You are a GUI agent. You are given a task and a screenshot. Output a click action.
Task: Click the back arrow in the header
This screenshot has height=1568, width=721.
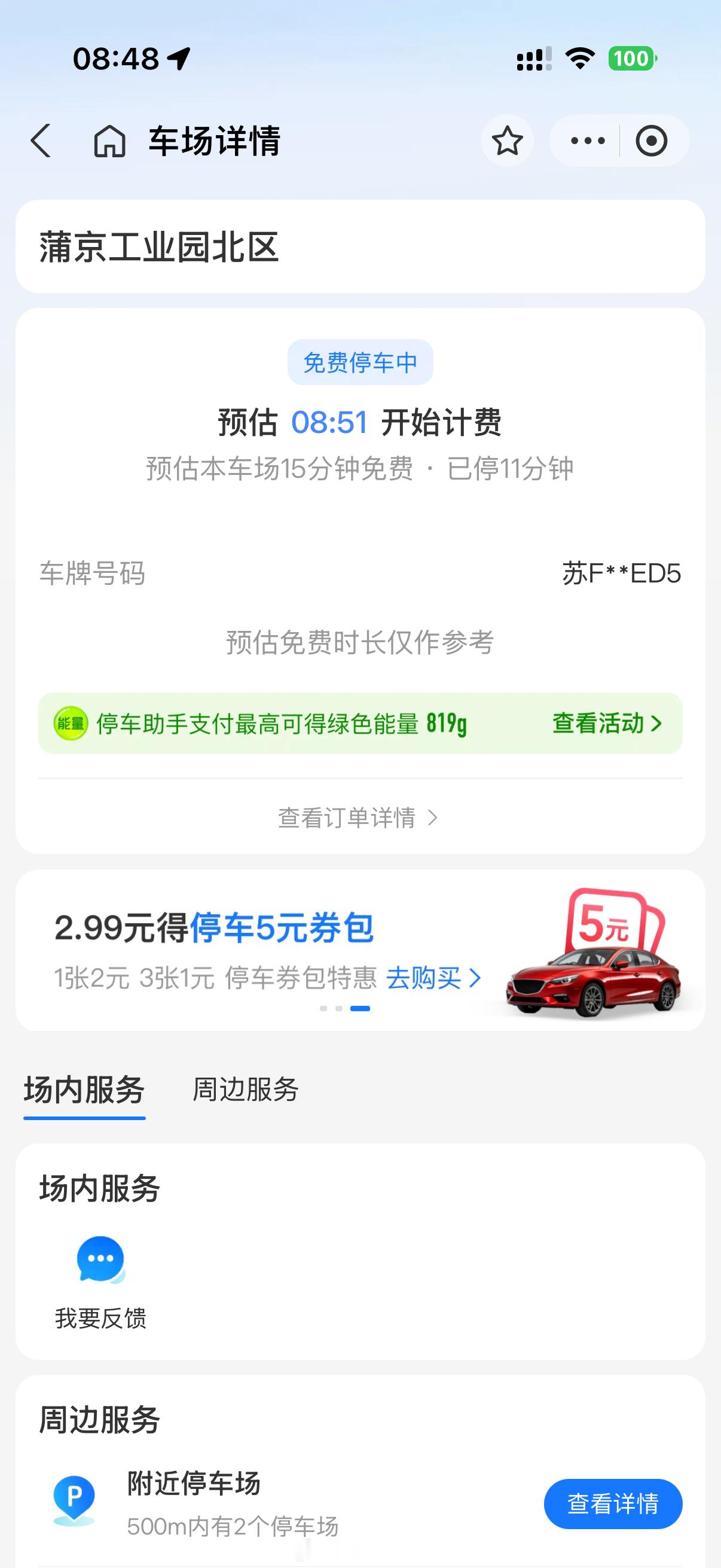click(41, 139)
